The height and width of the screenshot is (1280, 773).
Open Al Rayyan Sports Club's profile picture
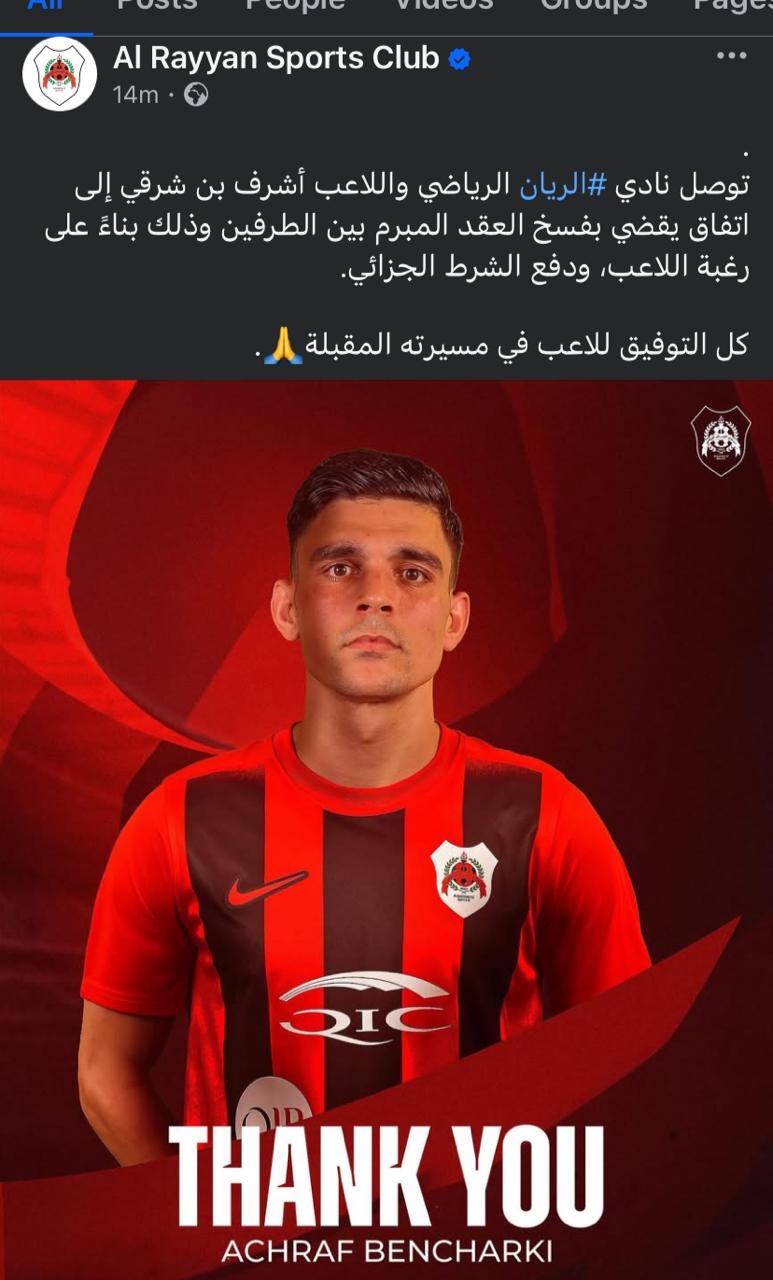click(x=59, y=74)
